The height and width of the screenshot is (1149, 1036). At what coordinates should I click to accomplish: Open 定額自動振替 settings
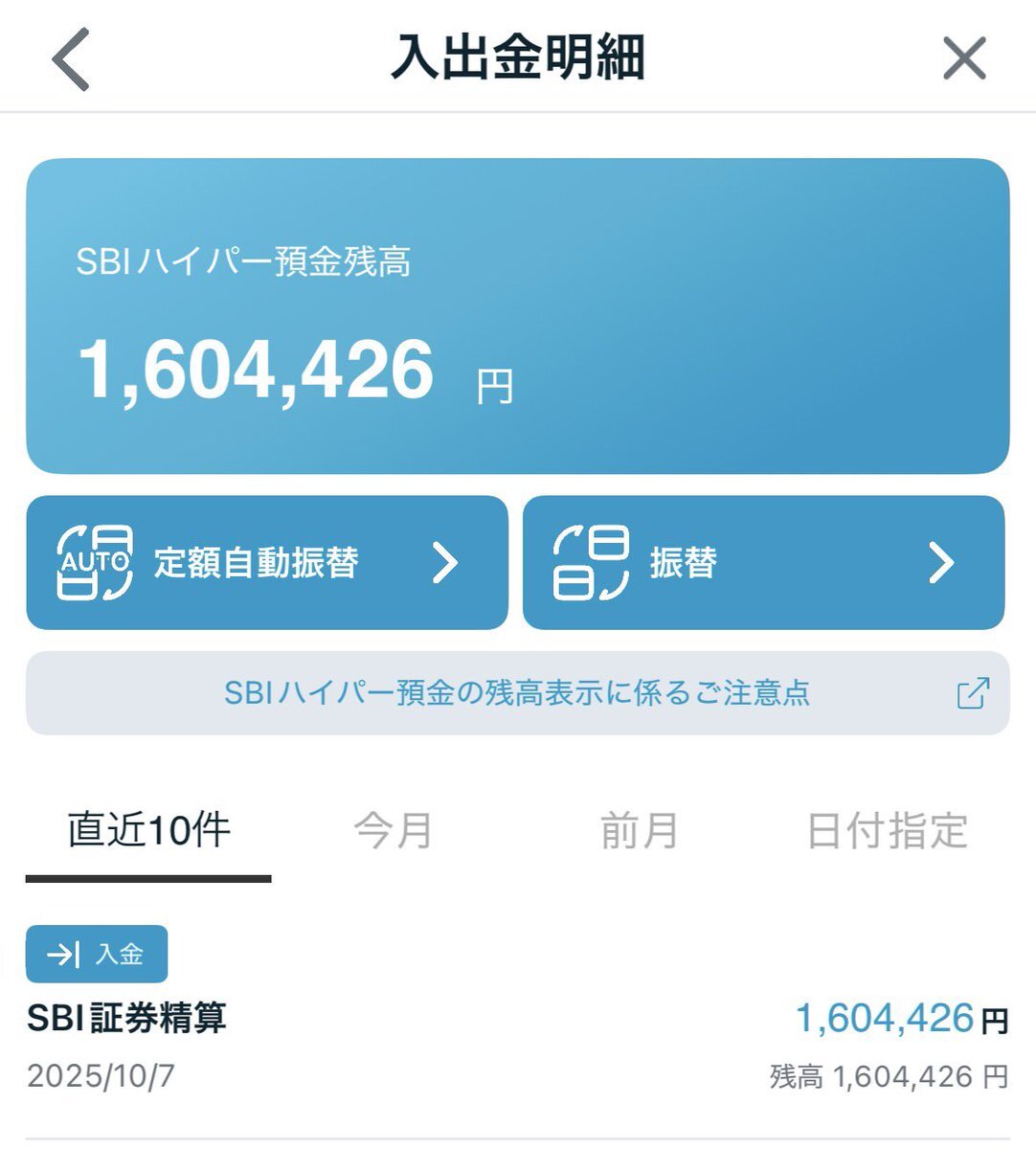[266, 562]
